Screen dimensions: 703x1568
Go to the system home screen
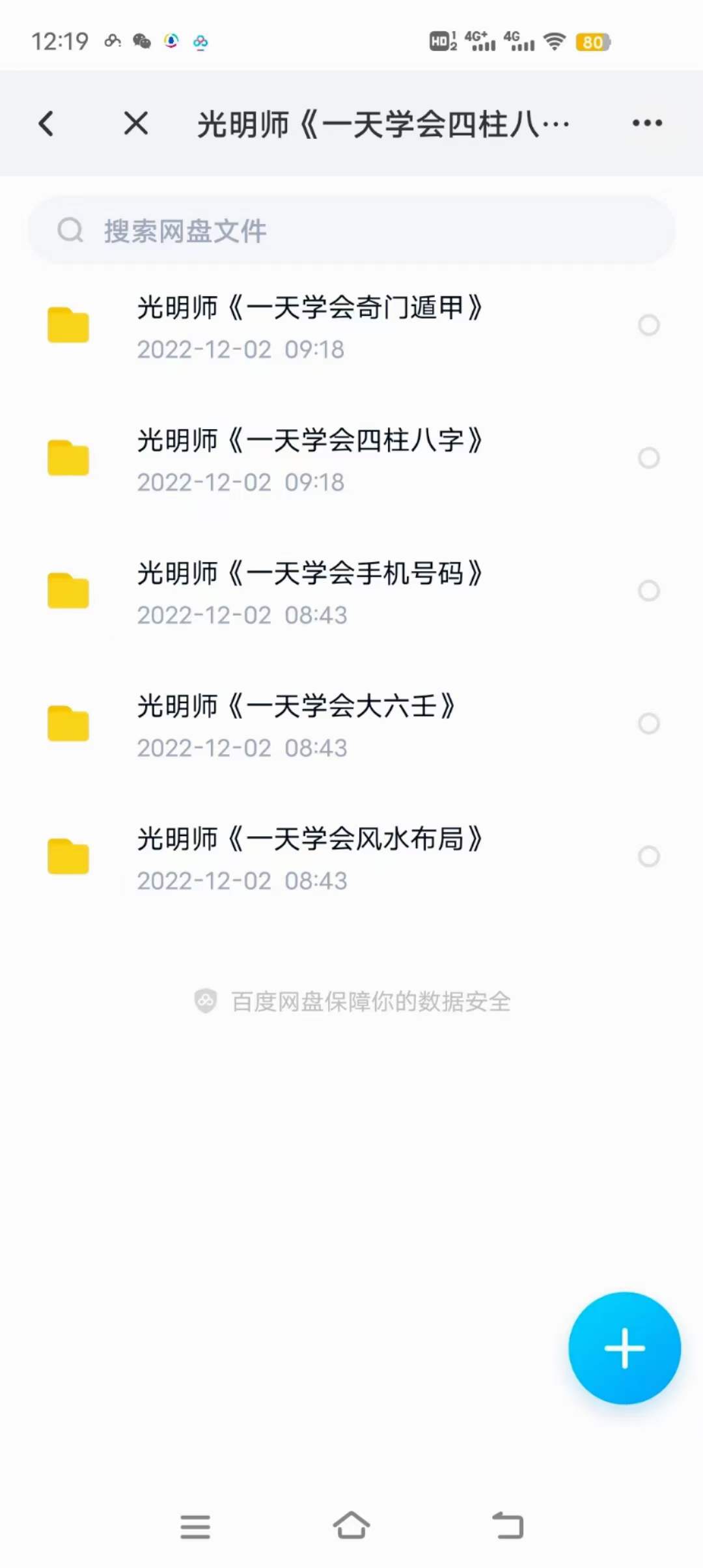[x=351, y=1525]
